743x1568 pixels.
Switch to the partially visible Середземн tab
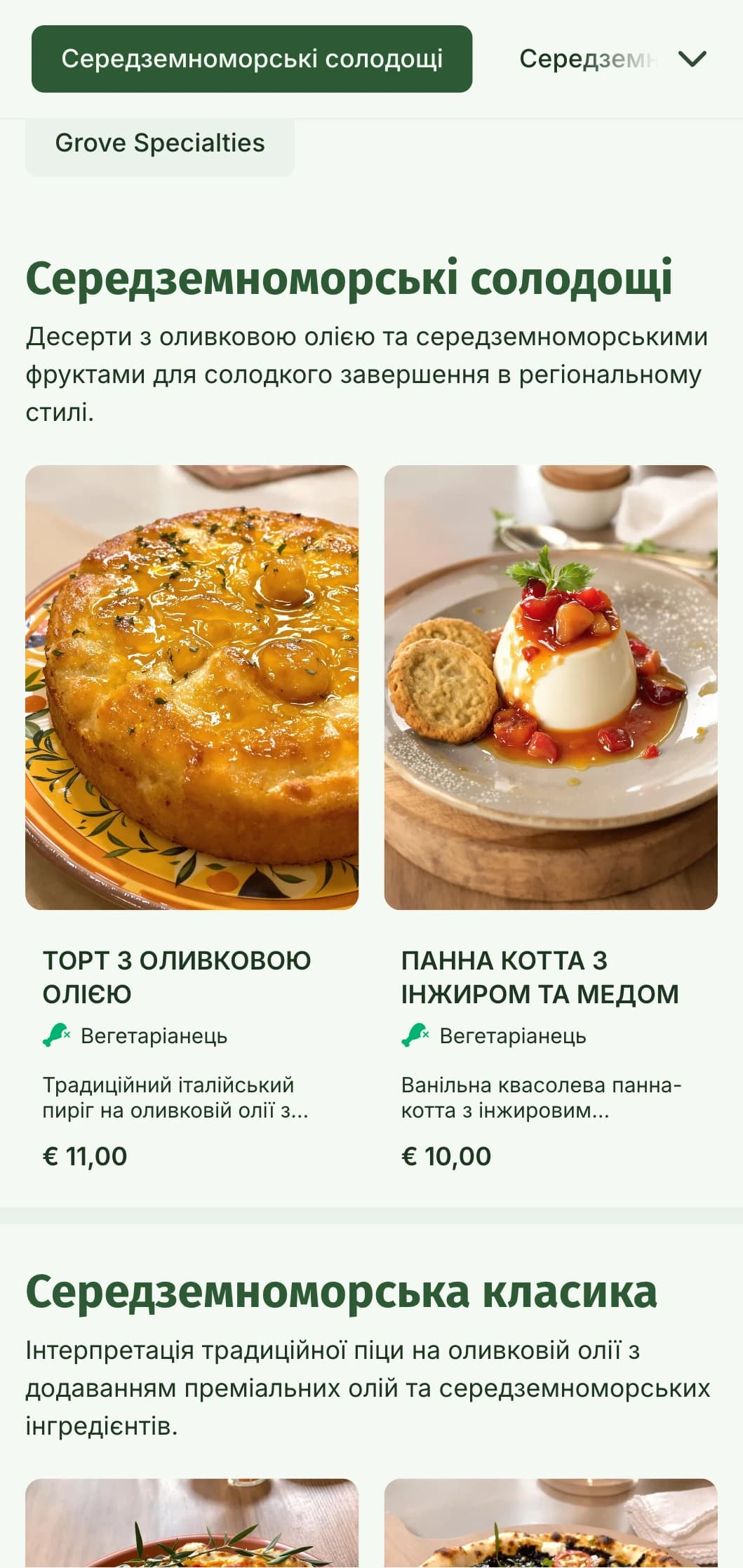[587, 59]
